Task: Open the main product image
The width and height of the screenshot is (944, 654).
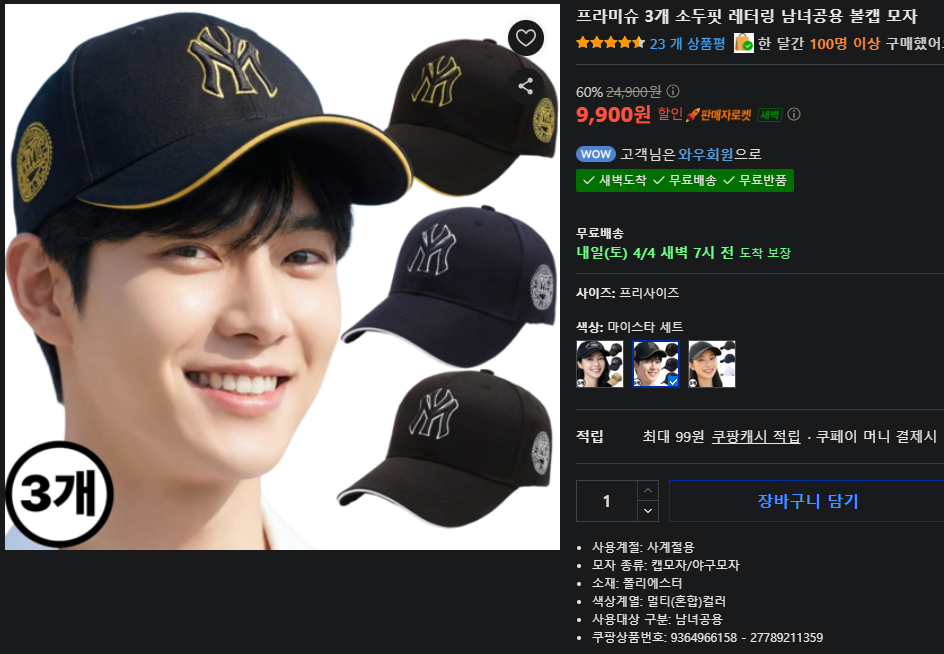Action: point(282,277)
